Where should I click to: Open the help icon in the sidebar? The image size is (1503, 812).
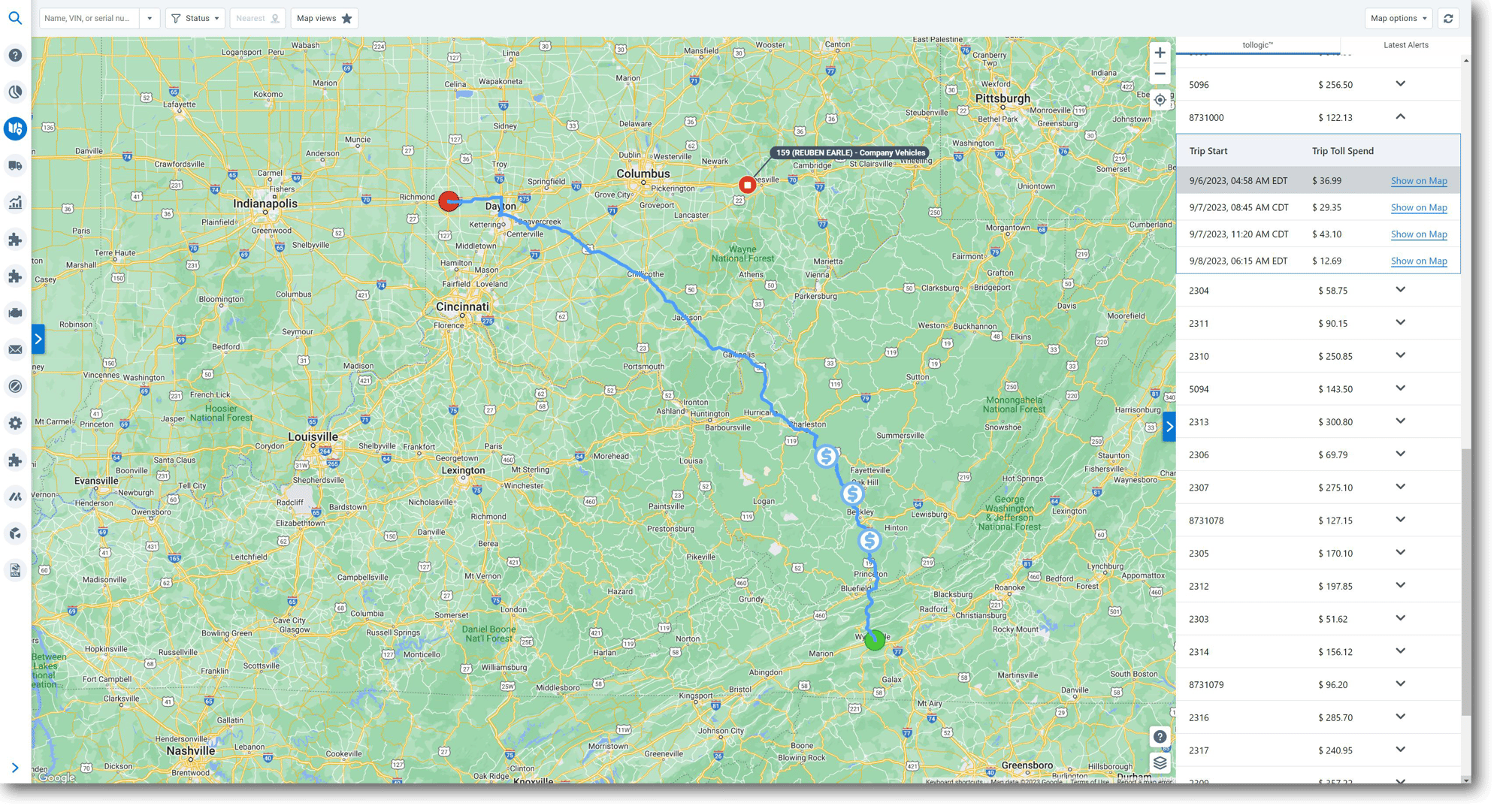pos(15,55)
